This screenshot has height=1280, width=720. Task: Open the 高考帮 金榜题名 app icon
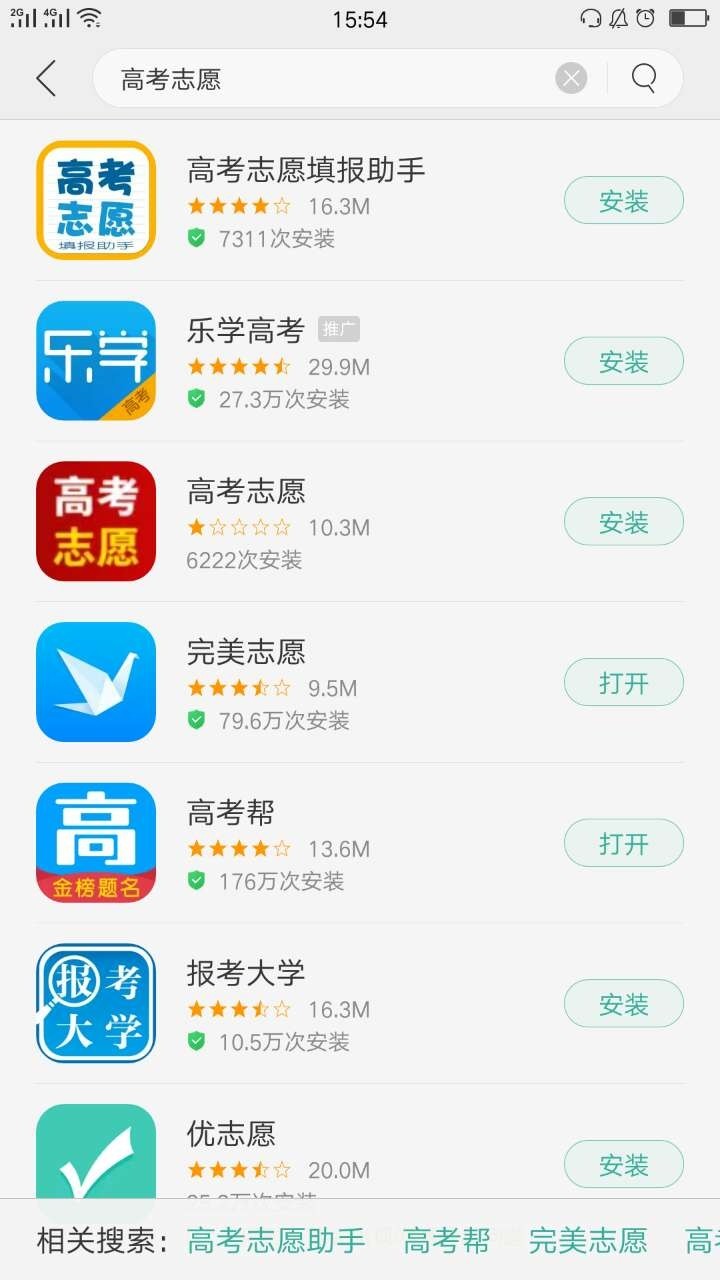click(x=95, y=842)
